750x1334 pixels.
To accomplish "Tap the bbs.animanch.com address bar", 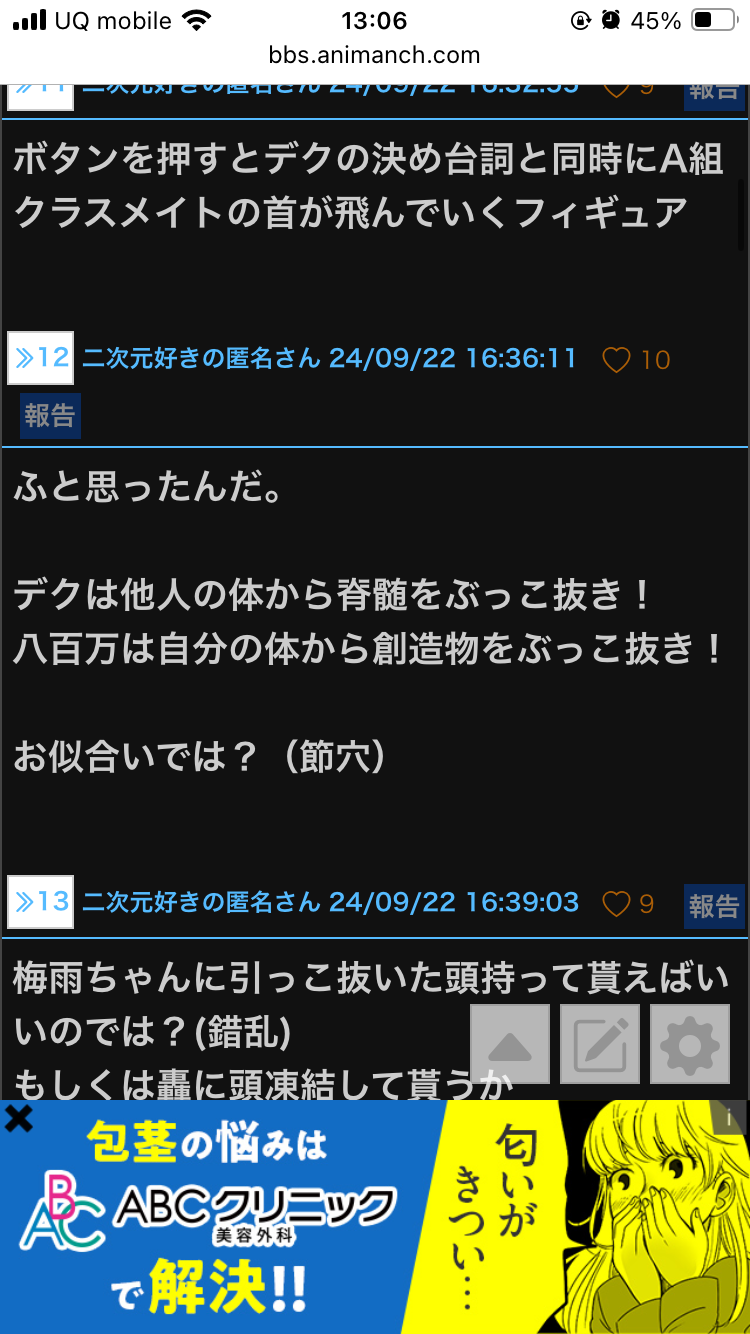I will click(374, 55).
